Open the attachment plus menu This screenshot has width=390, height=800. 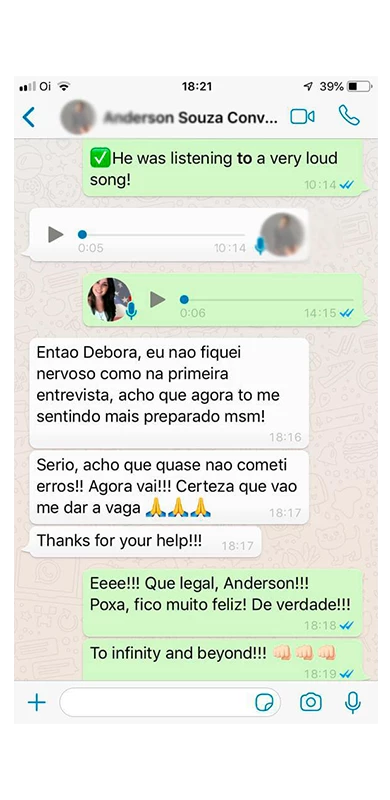pyautogui.click(x=37, y=703)
